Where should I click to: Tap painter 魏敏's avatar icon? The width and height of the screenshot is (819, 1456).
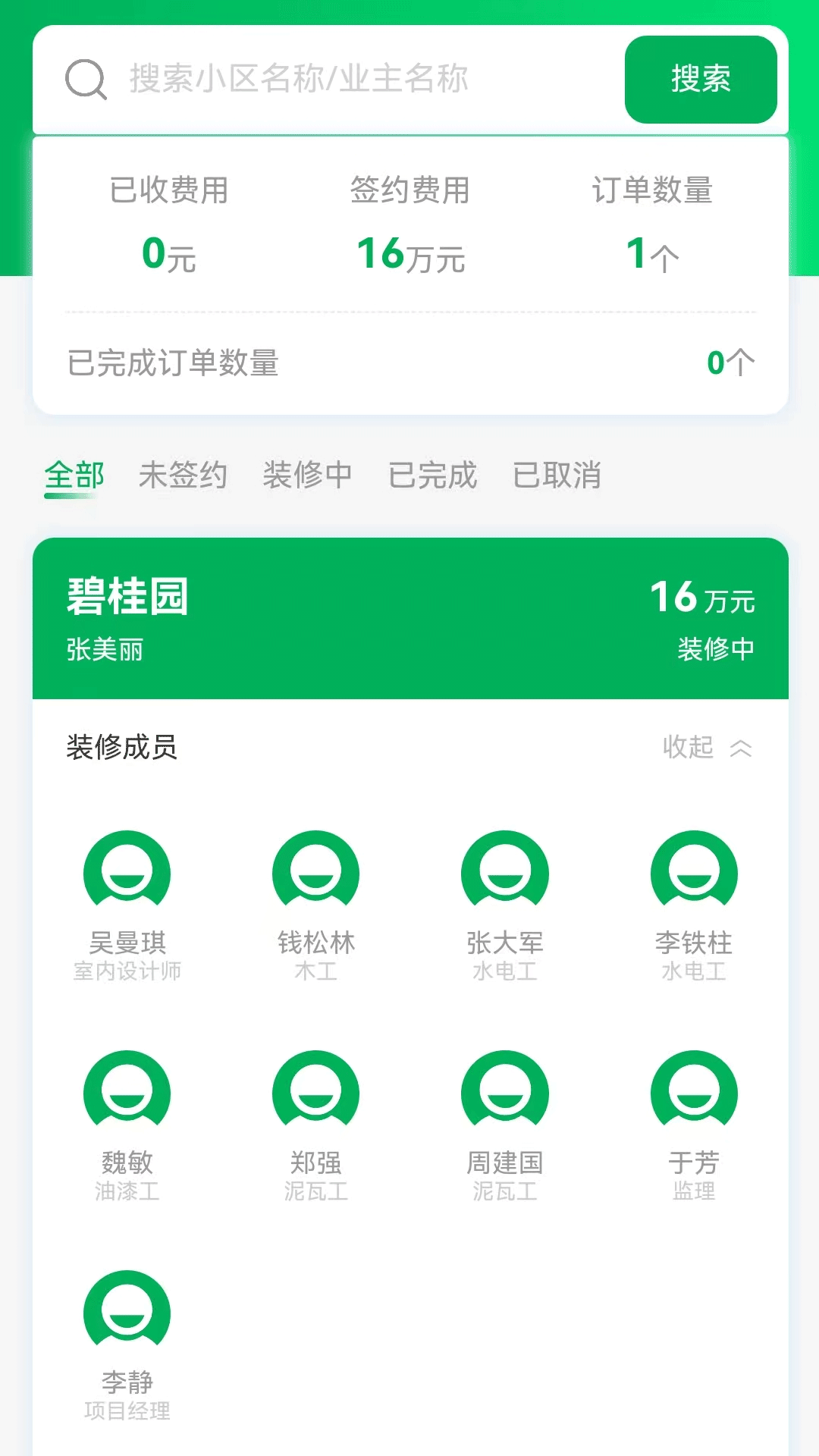127,1092
